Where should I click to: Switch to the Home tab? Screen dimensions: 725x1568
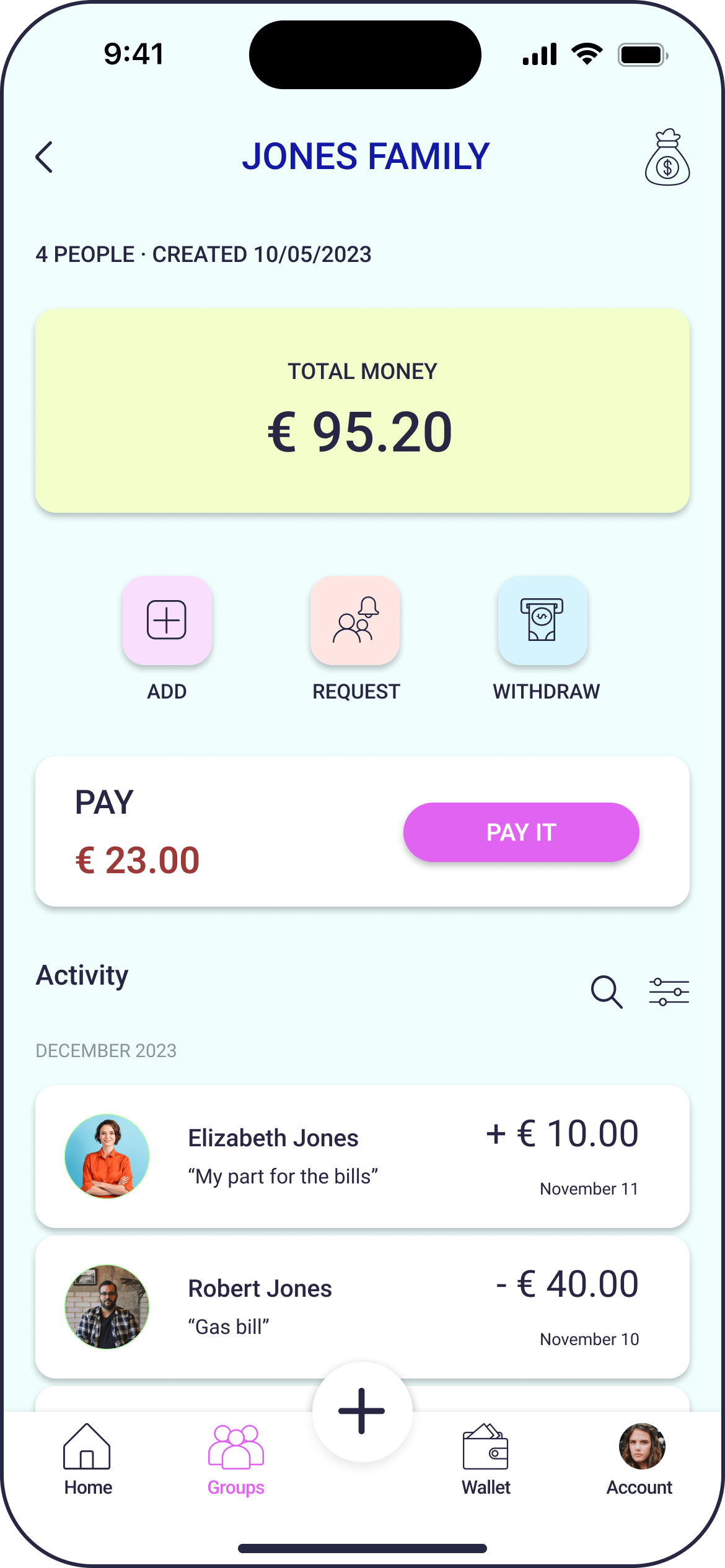87,1458
